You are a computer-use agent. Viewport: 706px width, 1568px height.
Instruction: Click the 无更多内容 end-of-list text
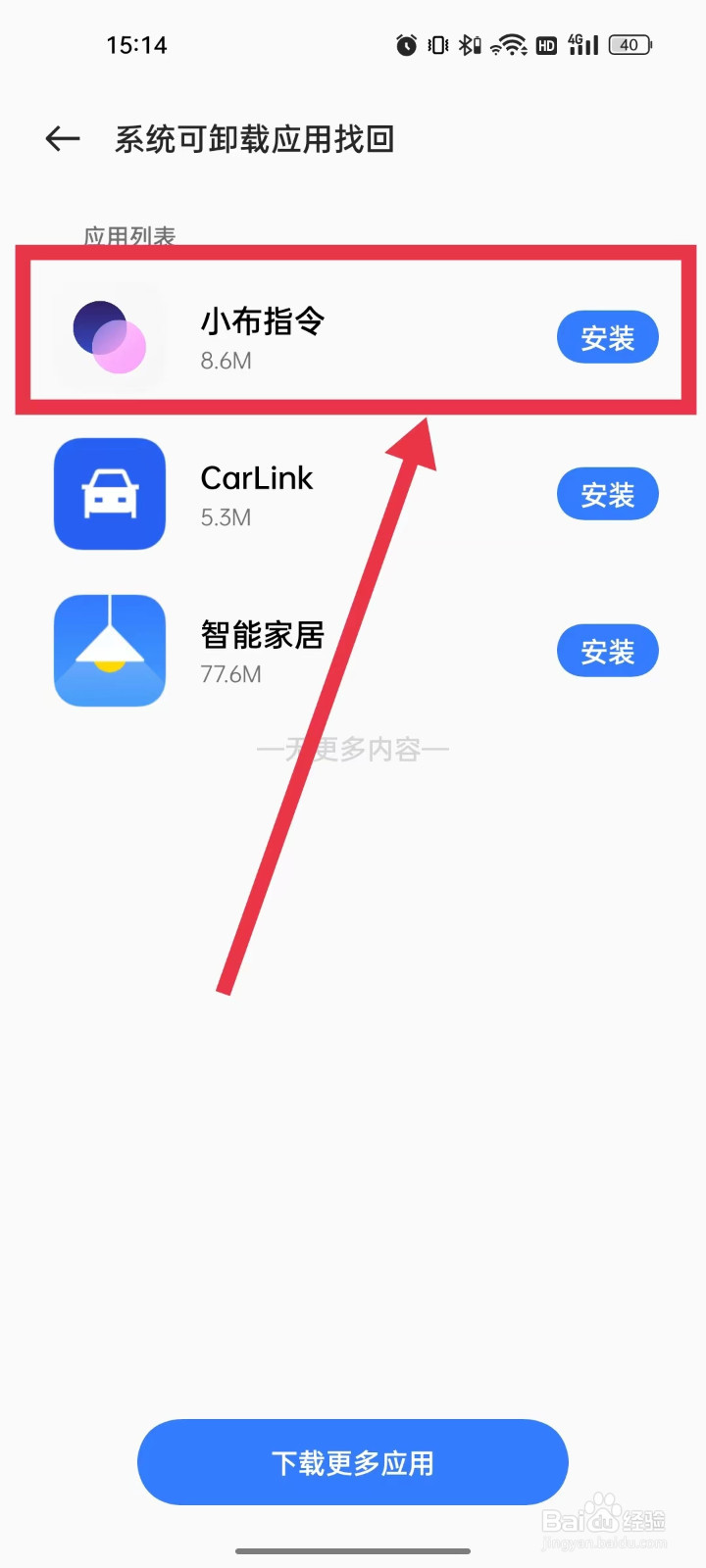(353, 748)
